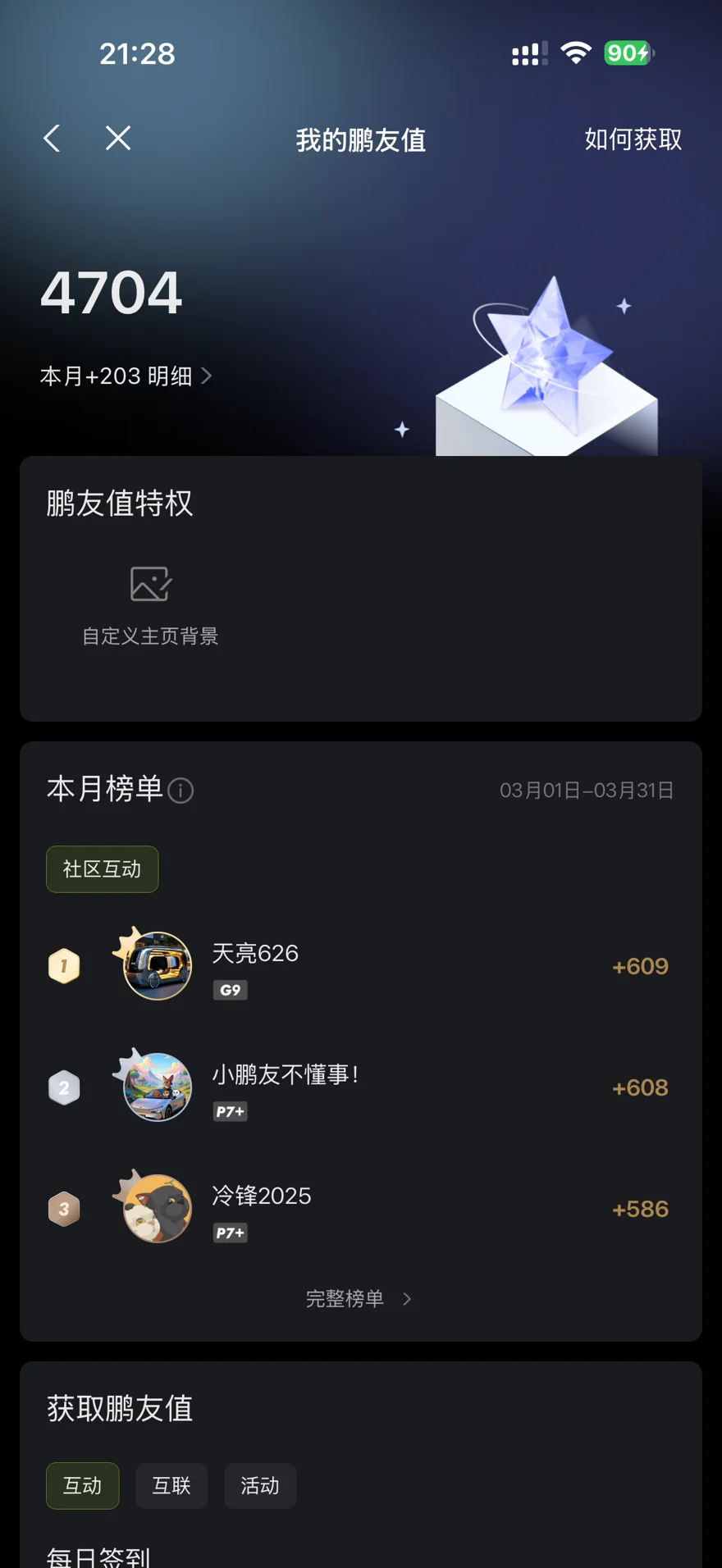Open 冷锋2025's profile
The height and width of the screenshot is (1568, 722).
(x=158, y=1208)
